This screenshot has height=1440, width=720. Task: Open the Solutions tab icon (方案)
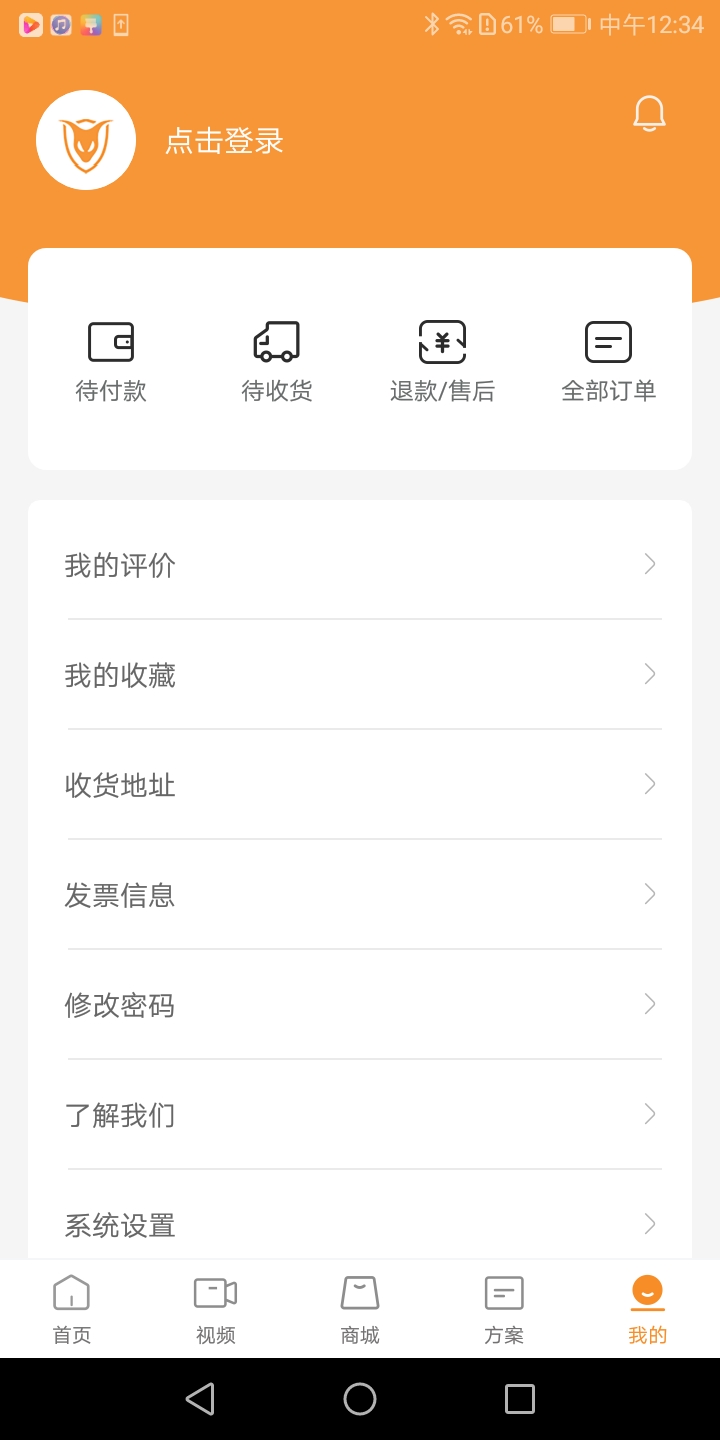pyautogui.click(x=503, y=1292)
